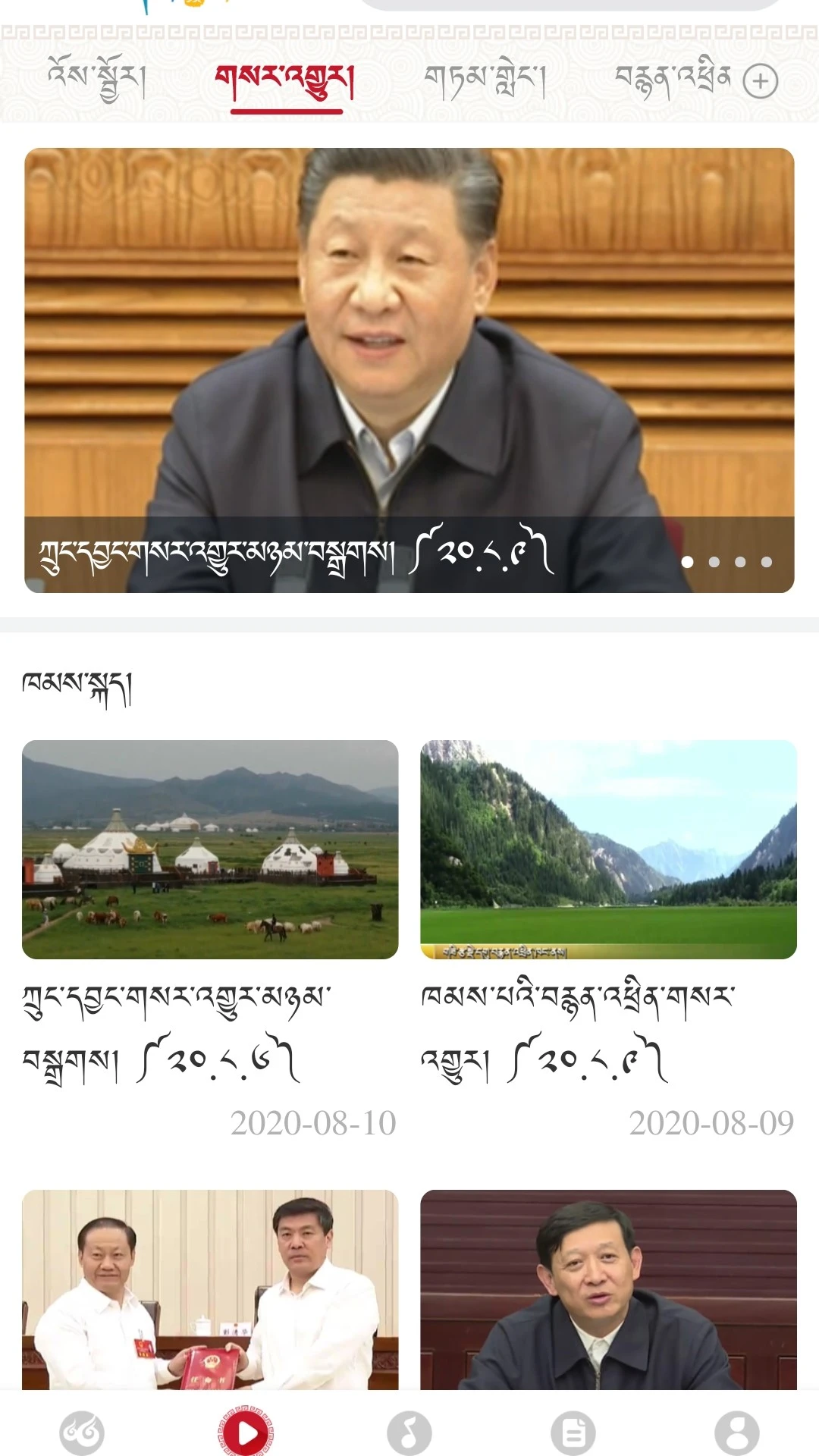The width and height of the screenshot is (819, 1456).
Task: Select the གསར་འགྱུར། top tab
Action: (x=285, y=80)
